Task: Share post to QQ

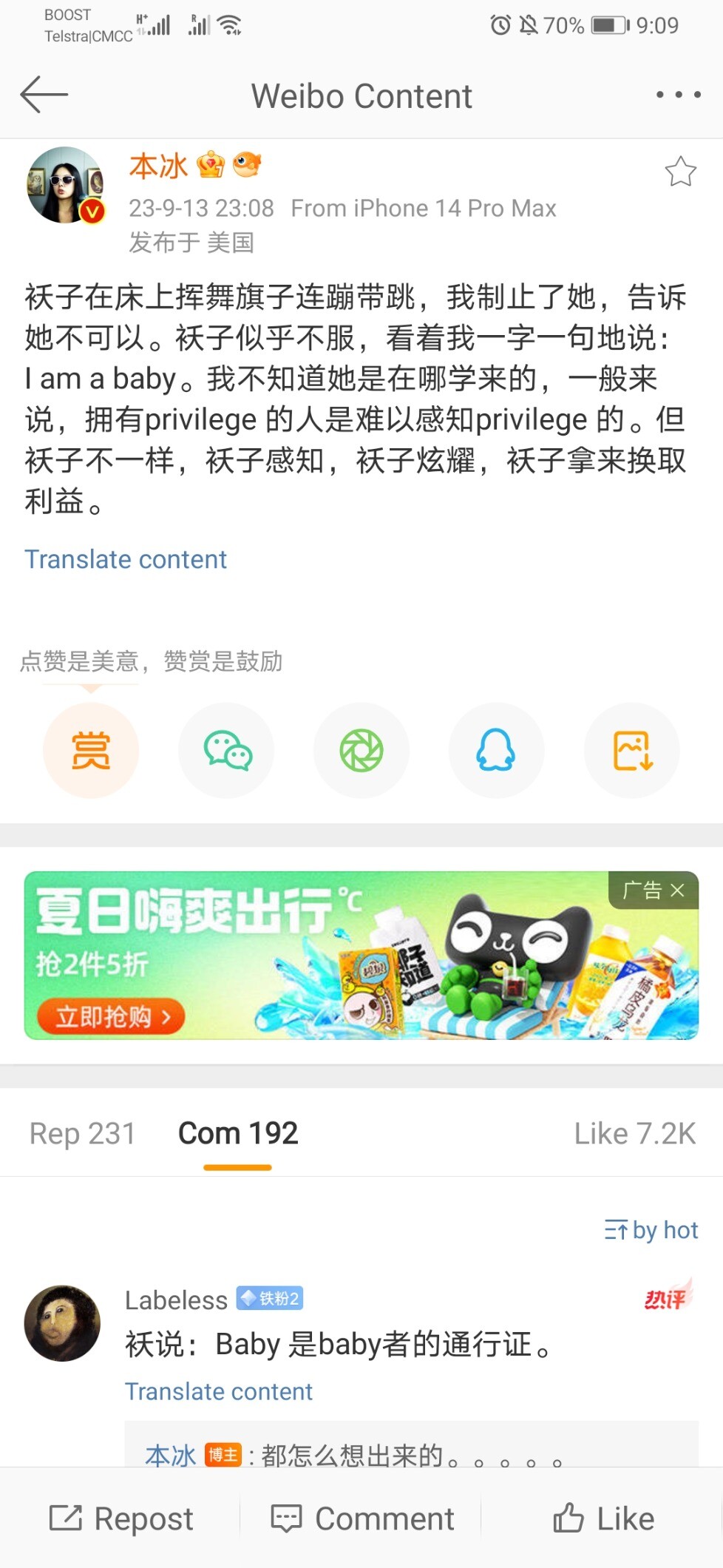Action: pos(496,750)
